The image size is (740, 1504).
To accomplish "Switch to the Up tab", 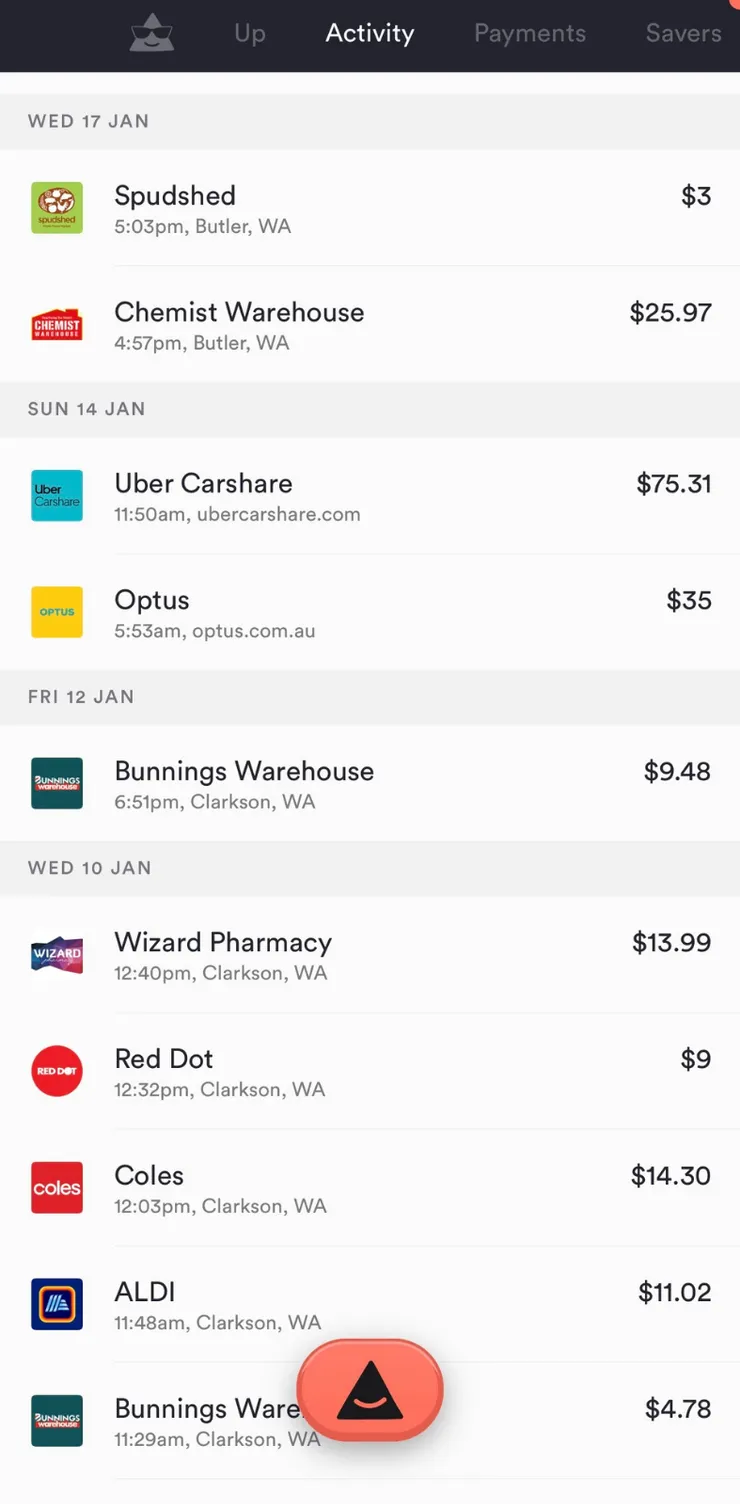I will click(250, 34).
